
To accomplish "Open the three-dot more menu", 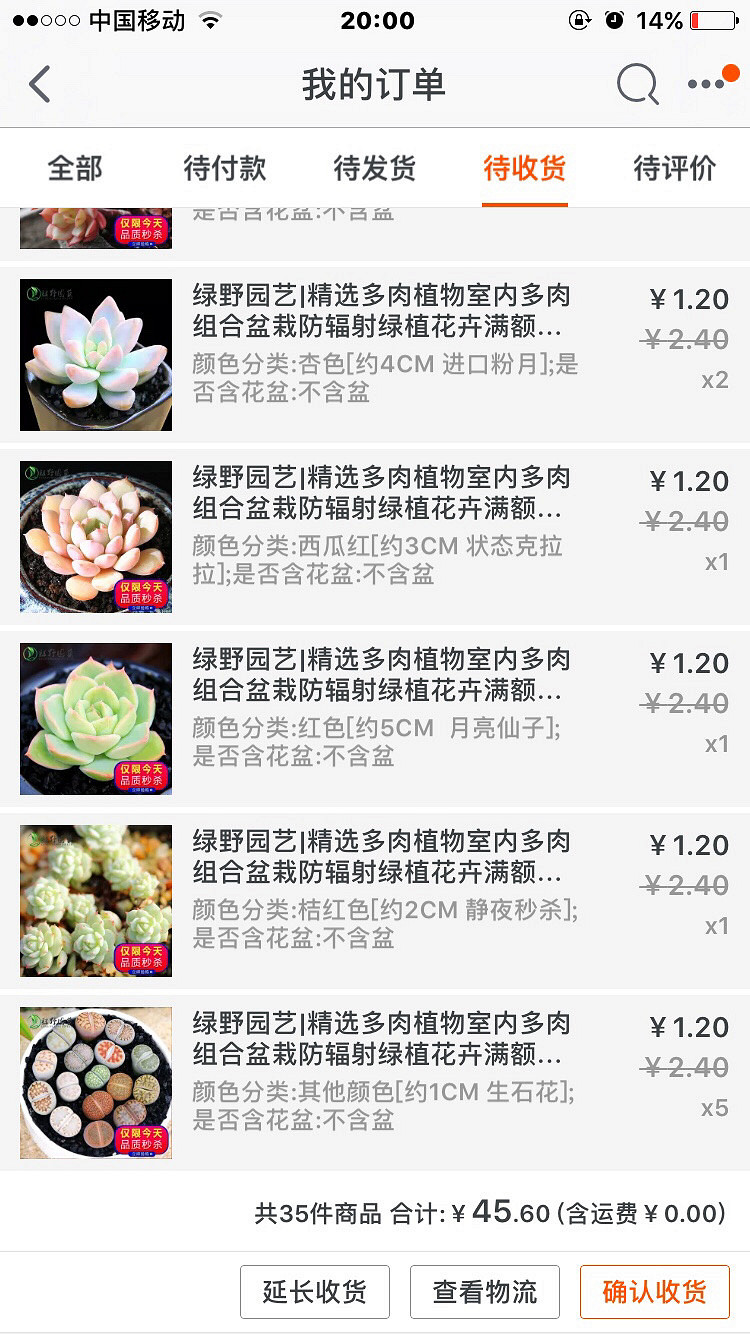I will tap(708, 85).
